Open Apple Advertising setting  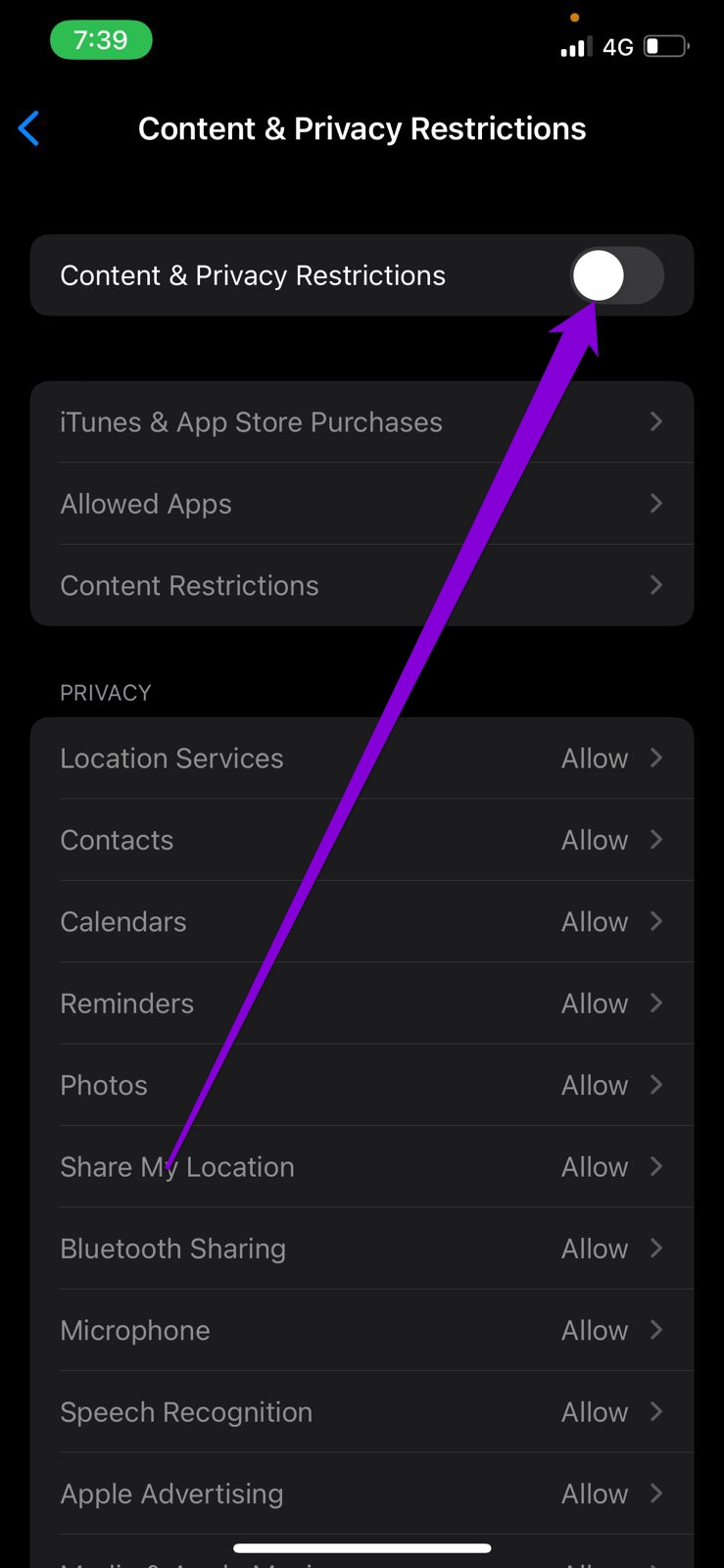(x=362, y=1494)
